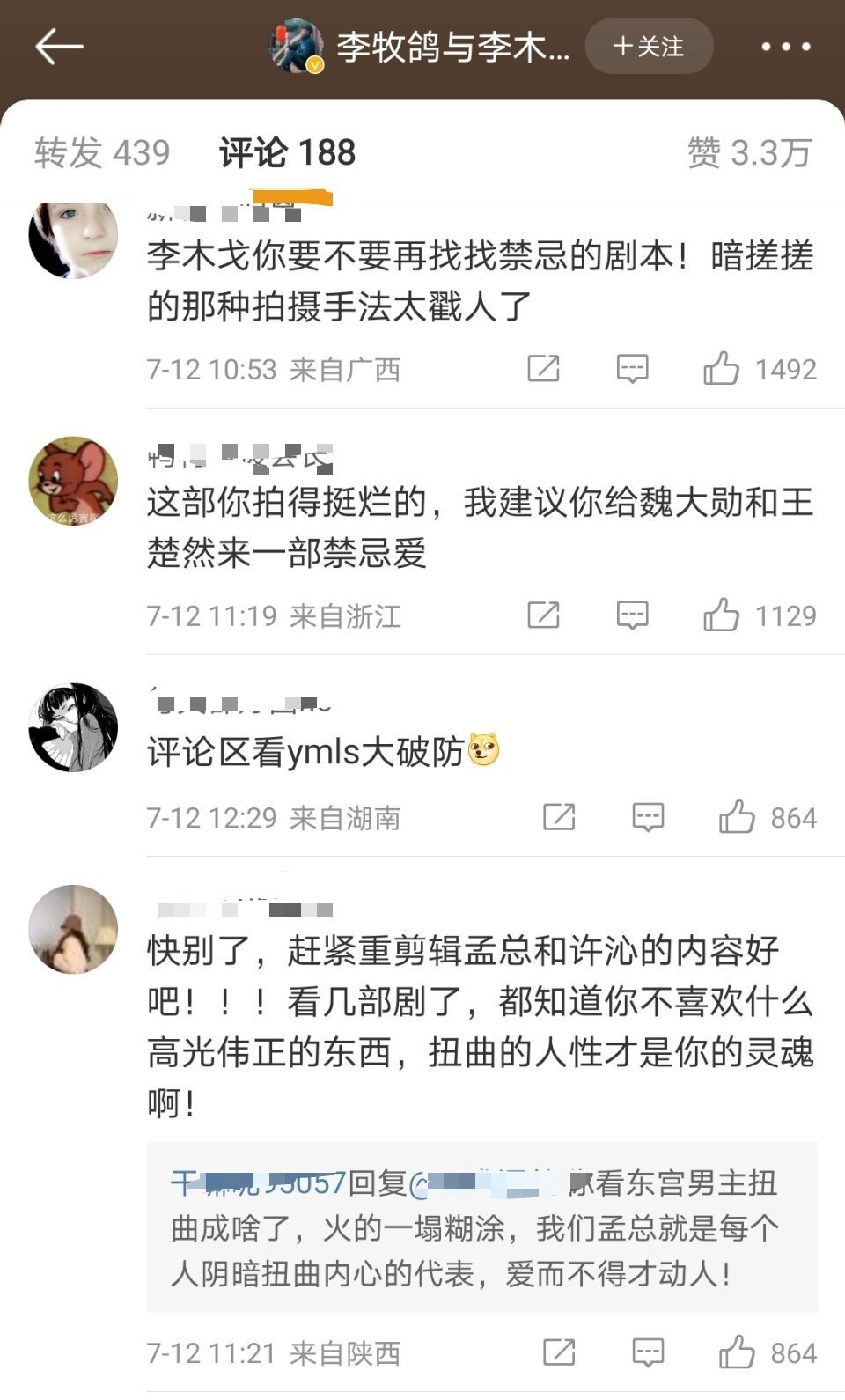The width and height of the screenshot is (845, 1400).
Task: Repost the 7-12 10:53 comment from 广西
Action: point(543,369)
